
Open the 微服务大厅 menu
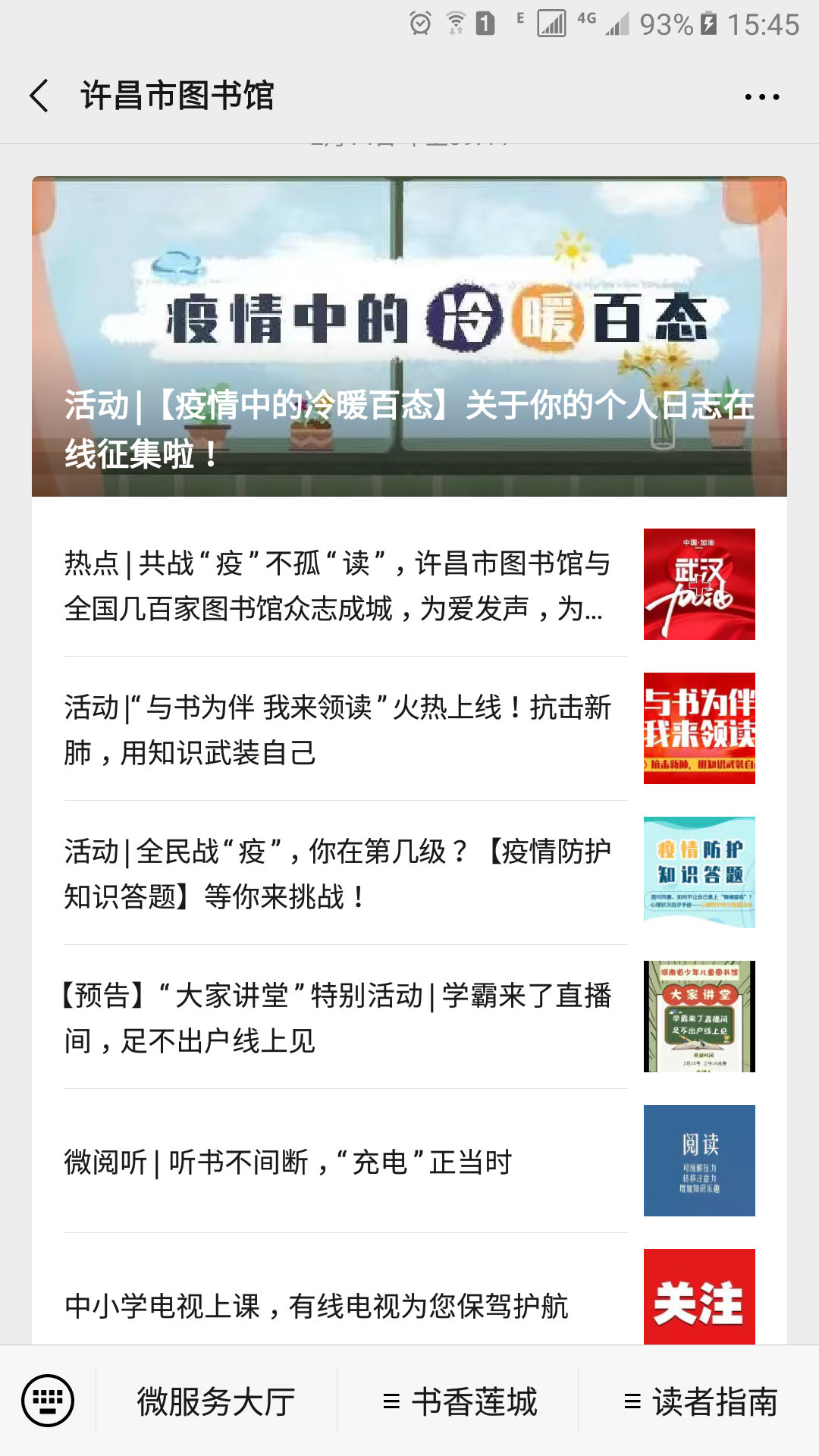coord(216,1401)
